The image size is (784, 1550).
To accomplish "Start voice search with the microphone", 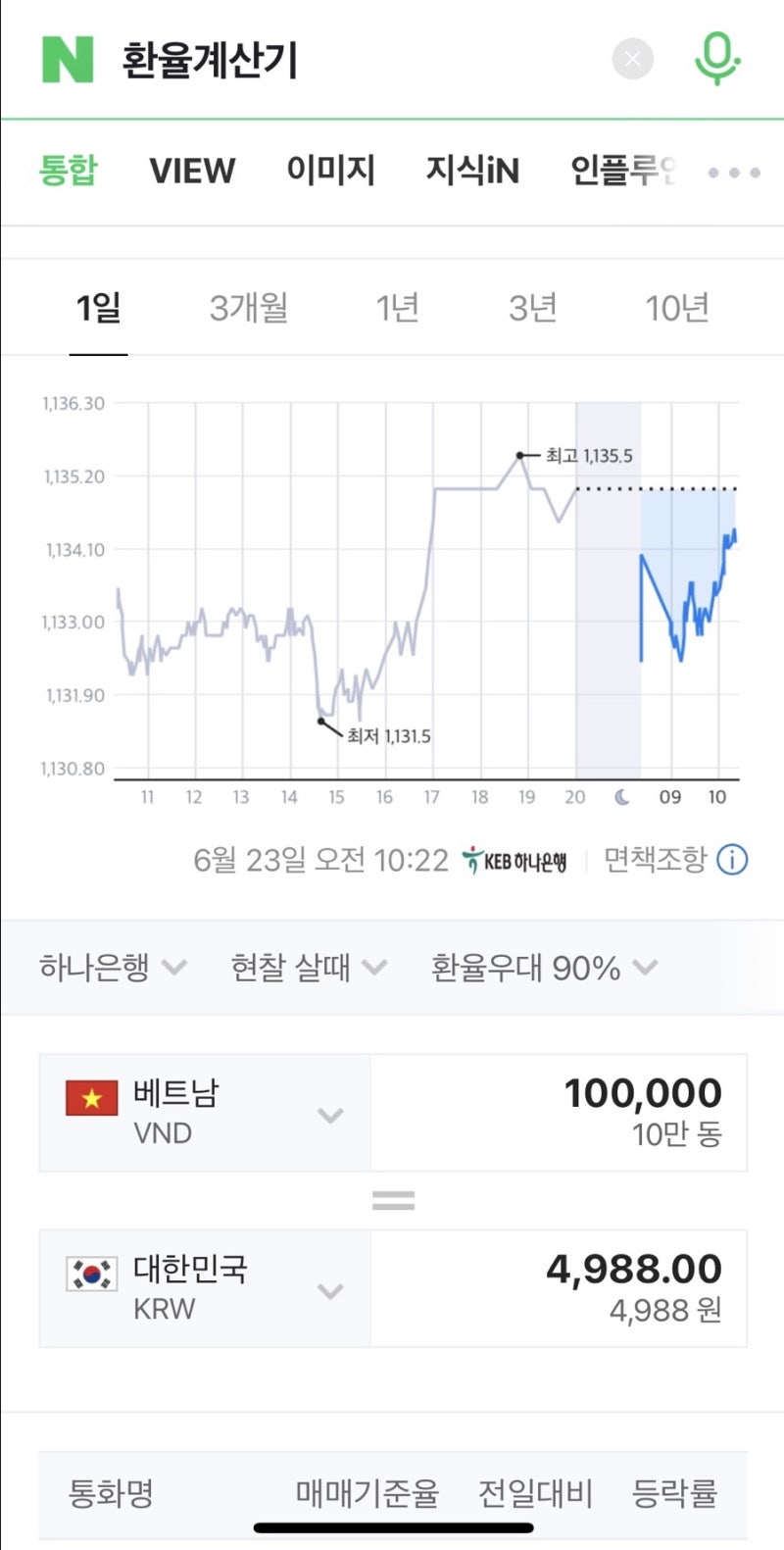I will 717,58.
